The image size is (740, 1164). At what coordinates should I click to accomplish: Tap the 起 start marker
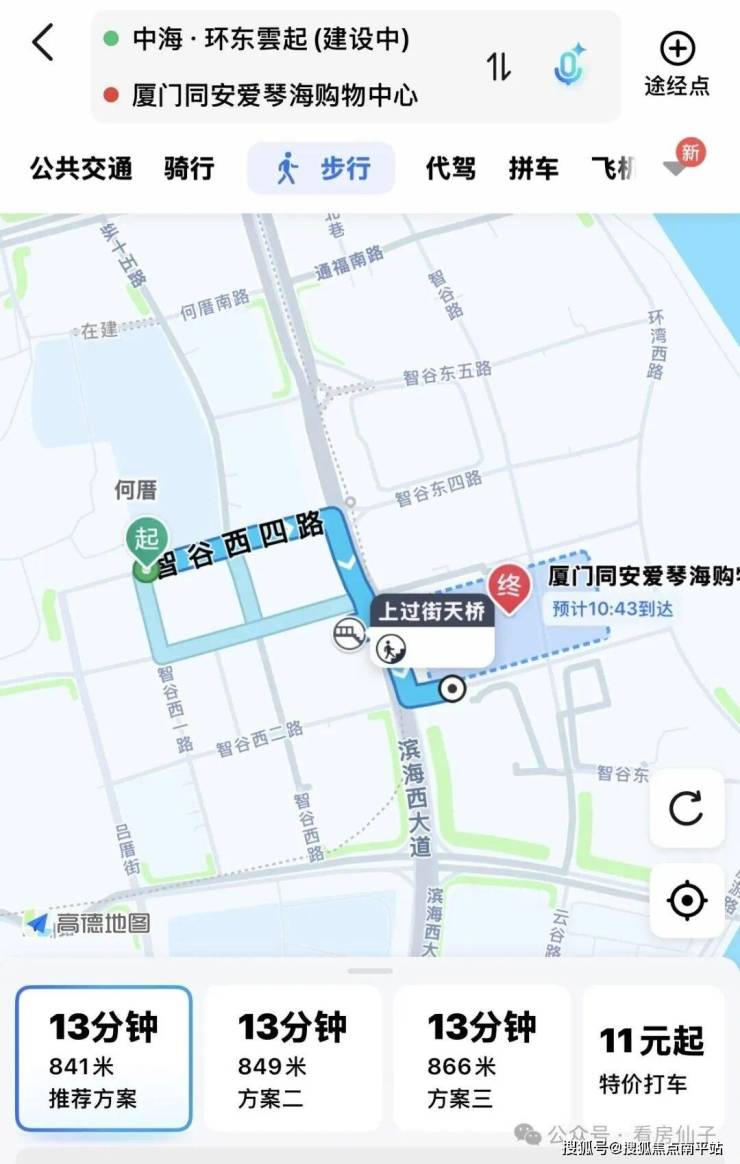tap(146, 541)
